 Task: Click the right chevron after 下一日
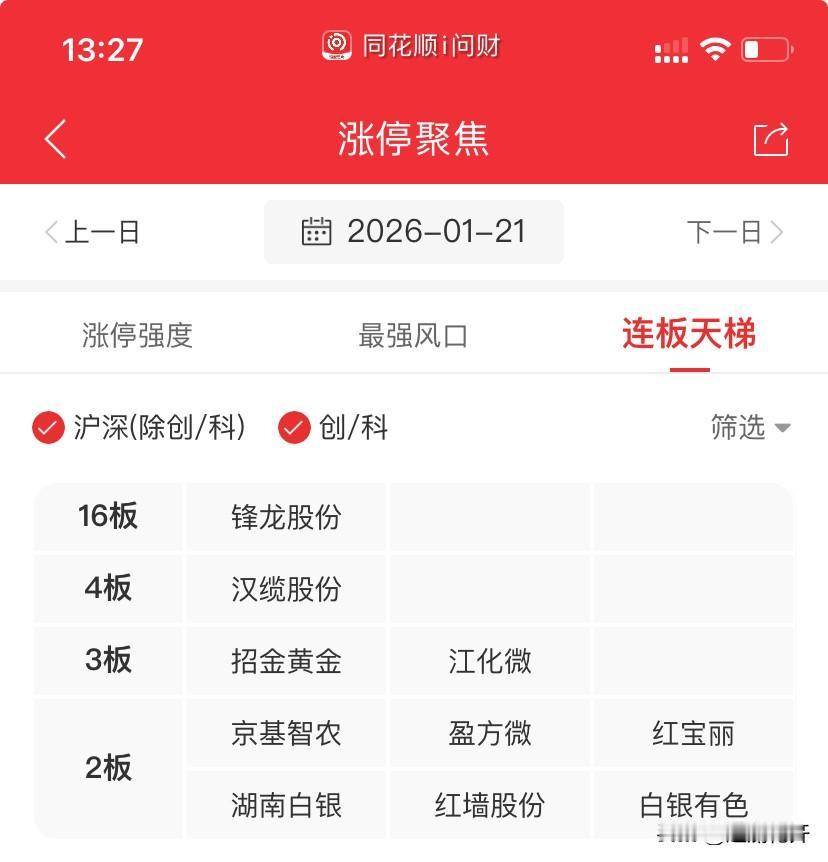pyautogui.click(x=779, y=232)
